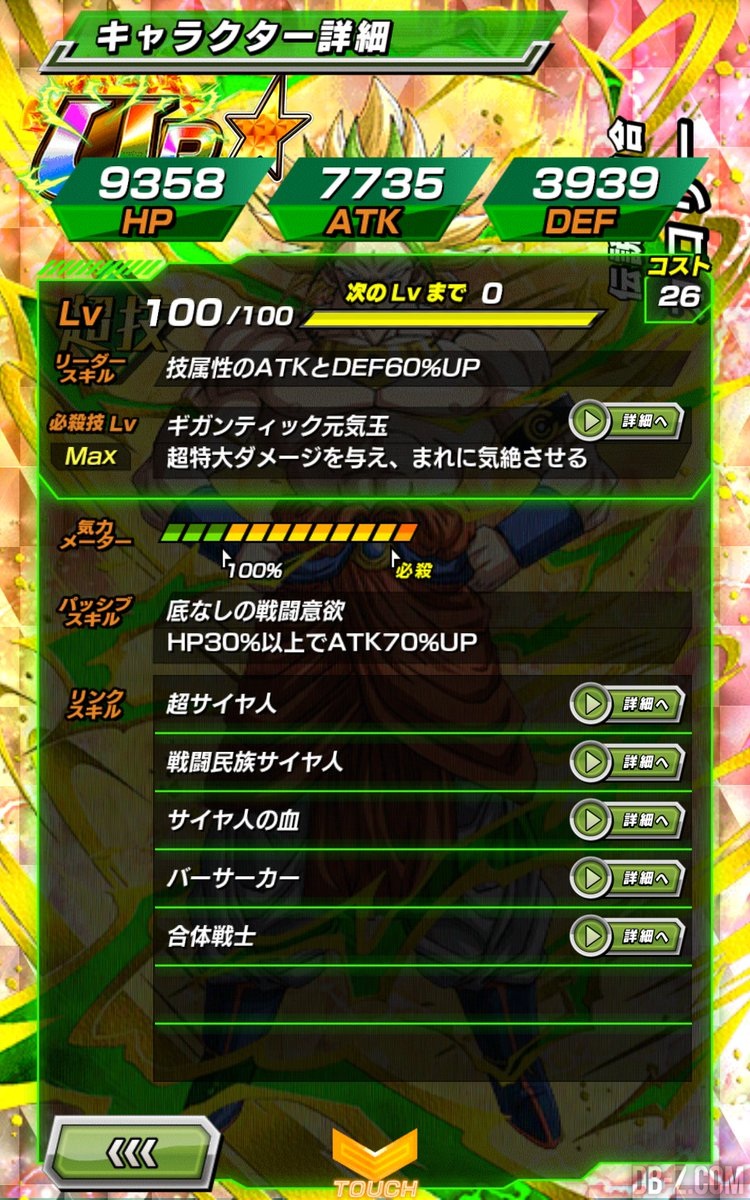
Task: View details of the 合体戦士 link skill
Action: [x=627, y=937]
